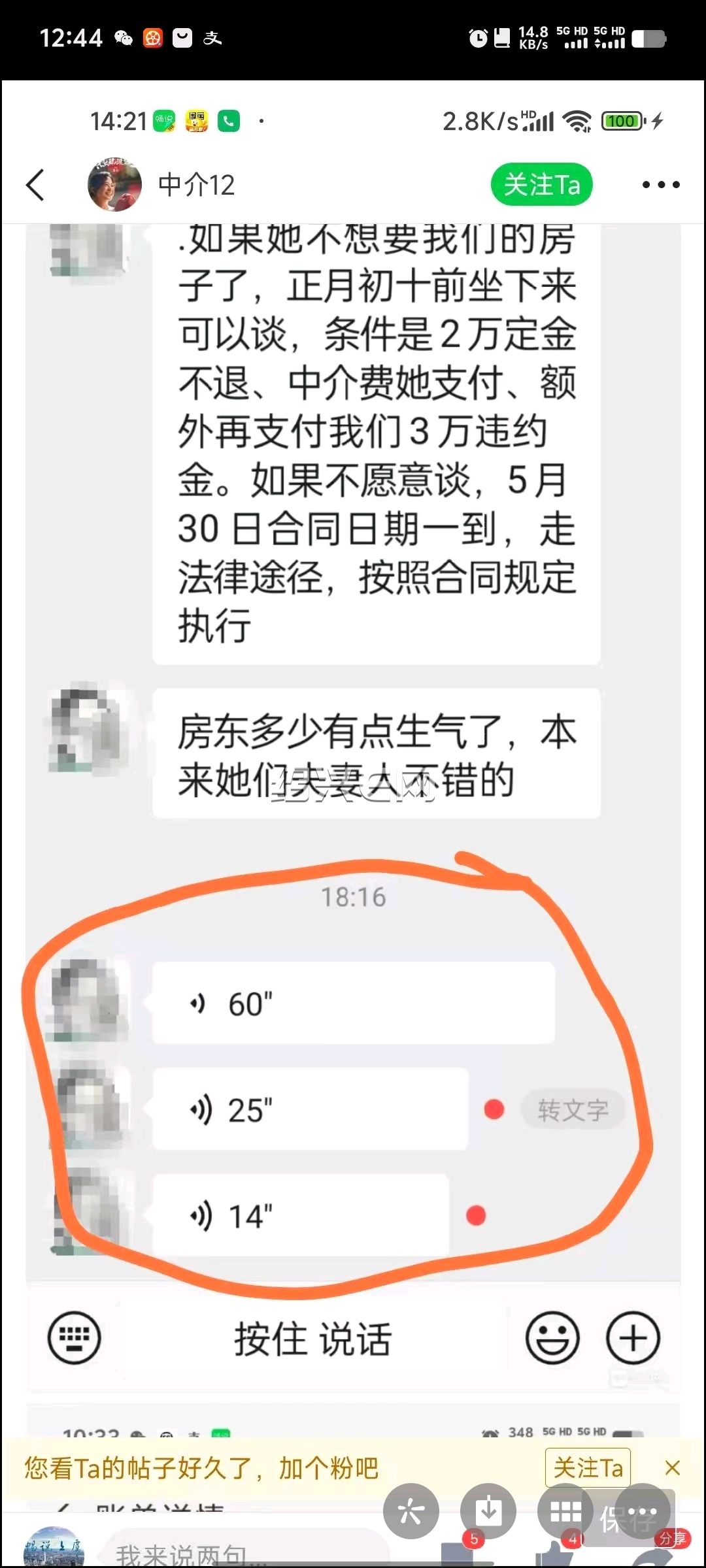Image resolution: width=706 pixels, height=1568 pixels.
Task: Open the floating three-dot more options
Action: point(643,1511)
